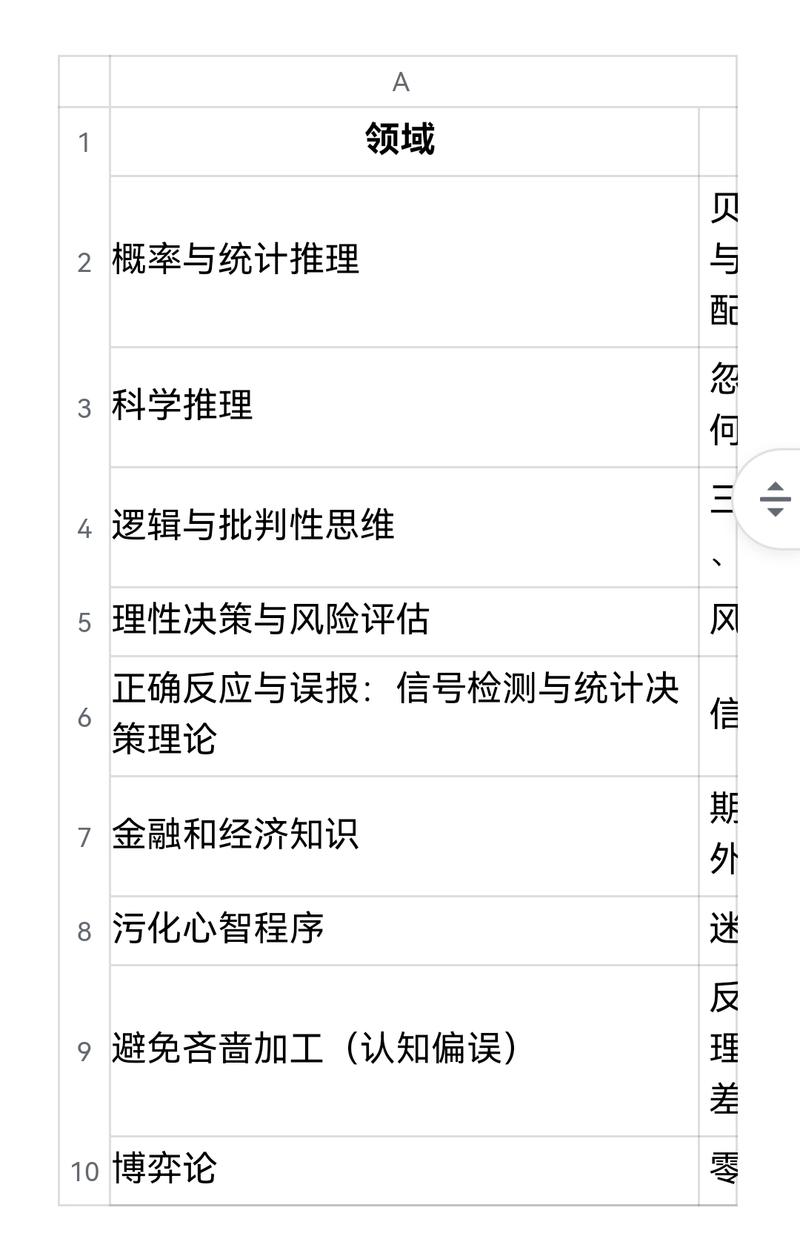The width and height of the screenshot is (800, 1259).
Task: Click the 领域 header cell
Action: pos(402,142)
